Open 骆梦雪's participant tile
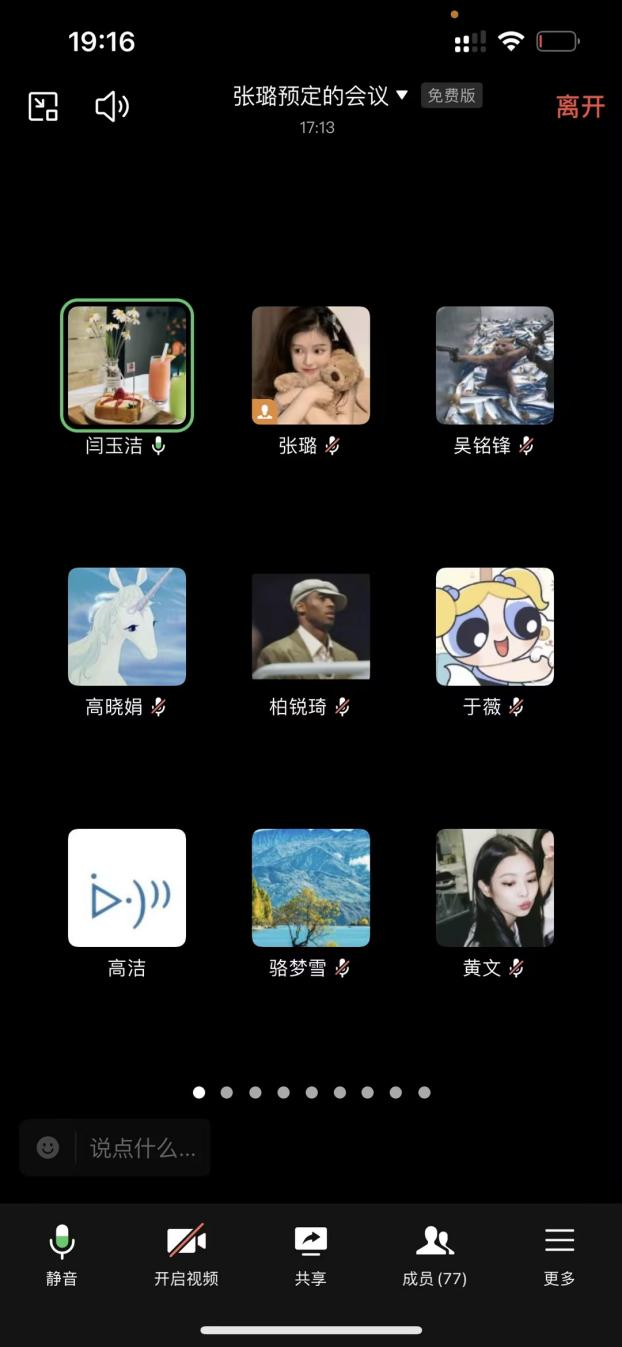 click(x=311, y=888)
